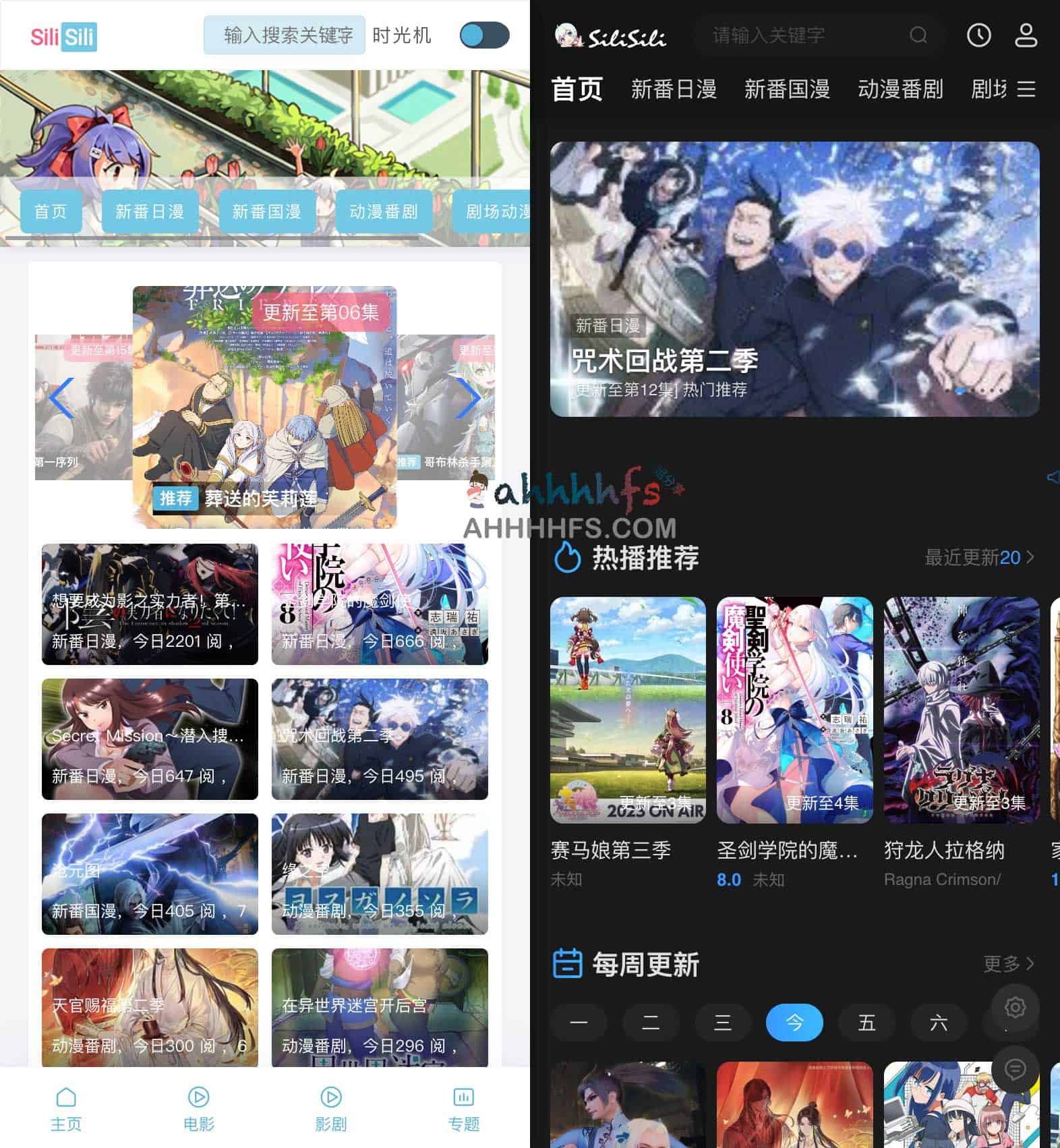1060x1148 pixels.
Task: Open floating settings gear button
Action: [x=1015, y=1008]
